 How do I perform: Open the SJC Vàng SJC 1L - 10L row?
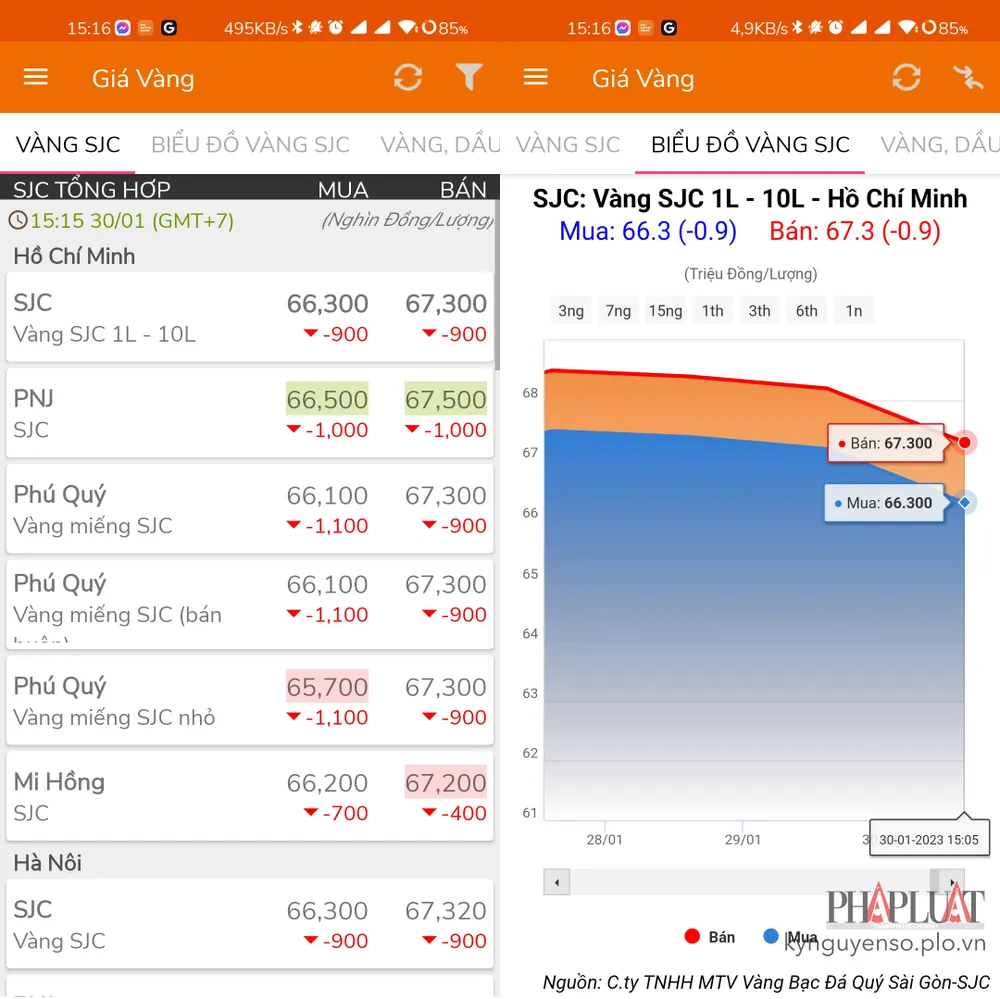pos(250,318)
